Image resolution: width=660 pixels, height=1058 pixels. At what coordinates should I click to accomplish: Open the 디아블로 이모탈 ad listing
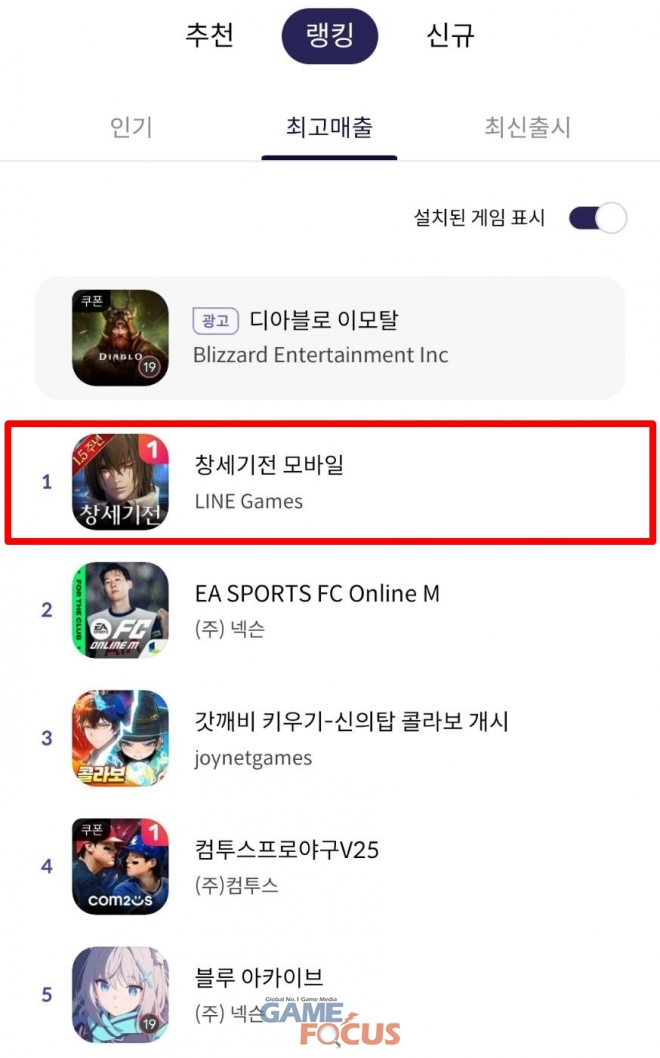point(329,337)
